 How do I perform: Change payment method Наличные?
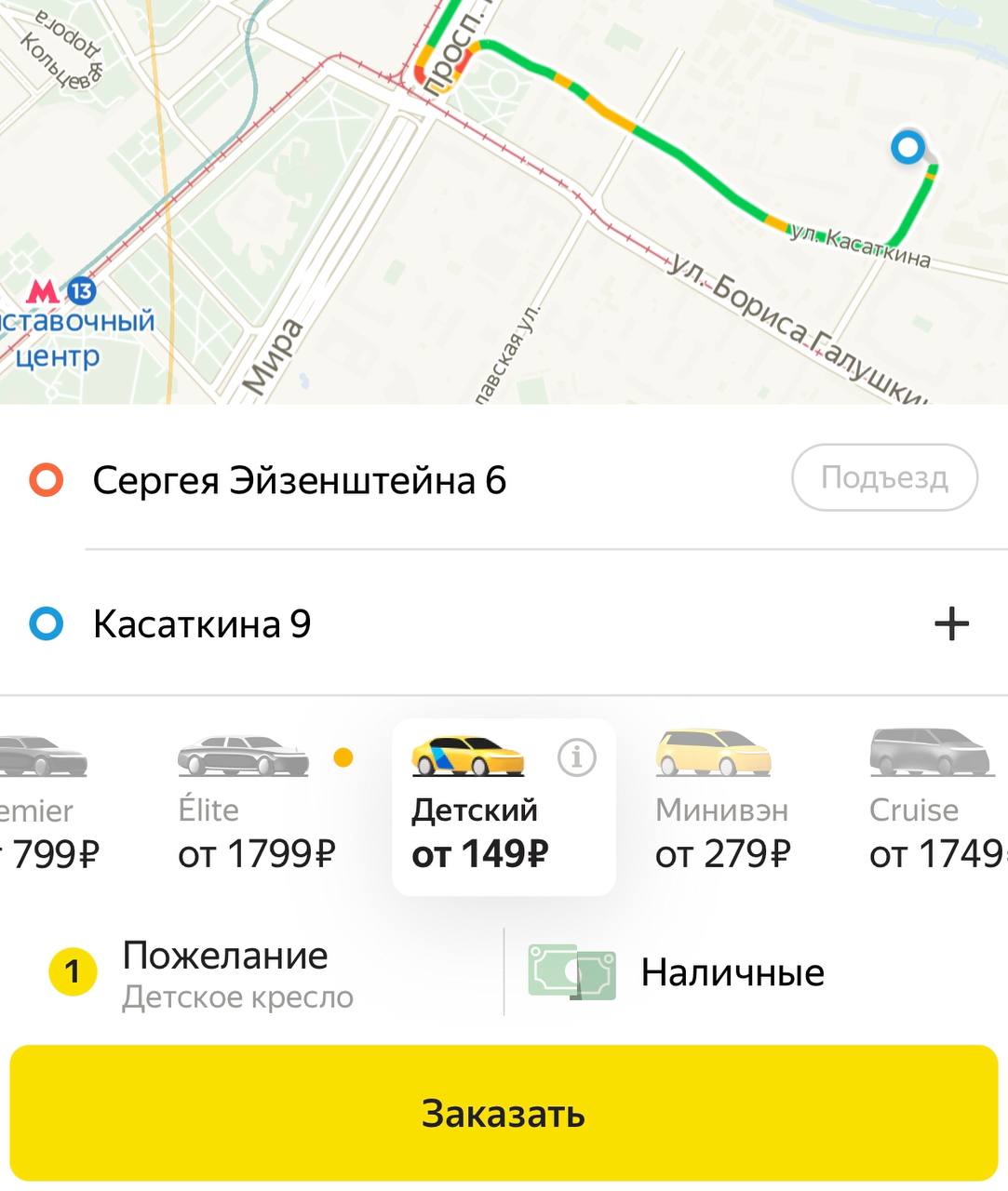pyautogui.click(x=732, y=973)
